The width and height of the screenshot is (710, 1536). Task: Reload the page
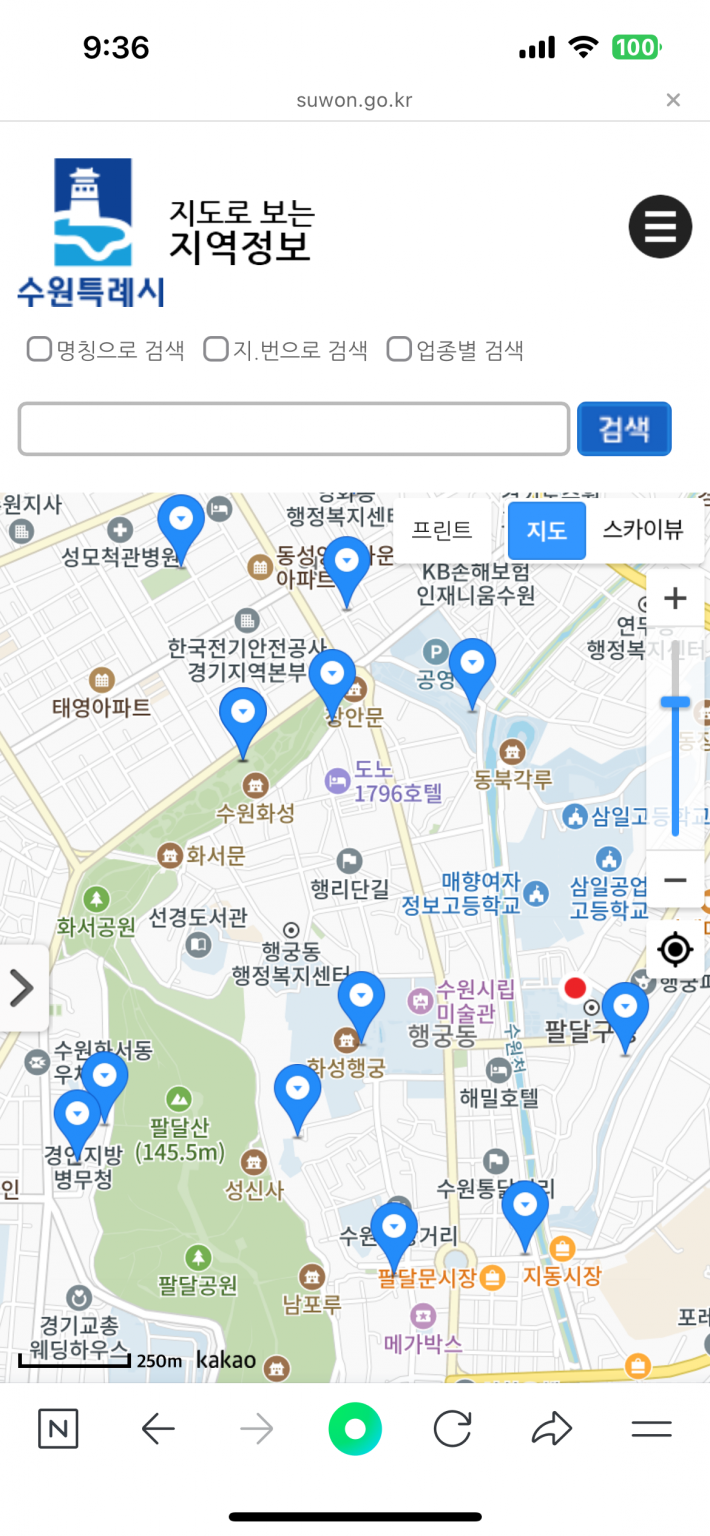452,1429
